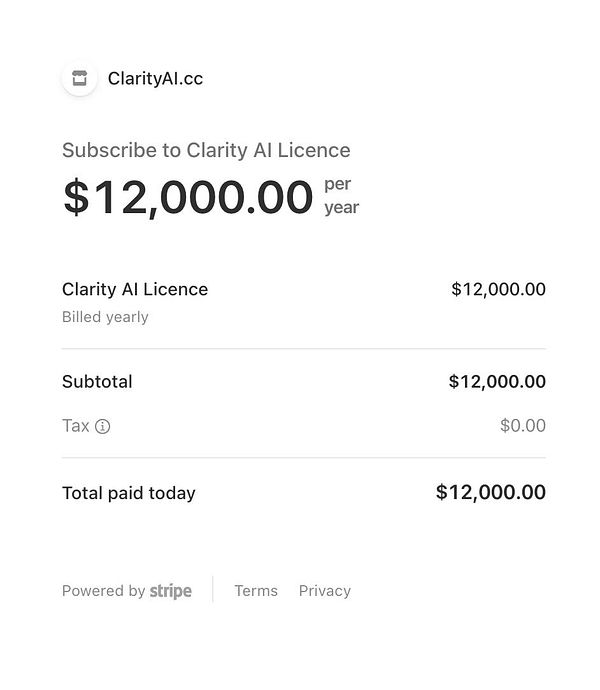Open the Privacy link
The image size is (600, 690).
(324, 591)
